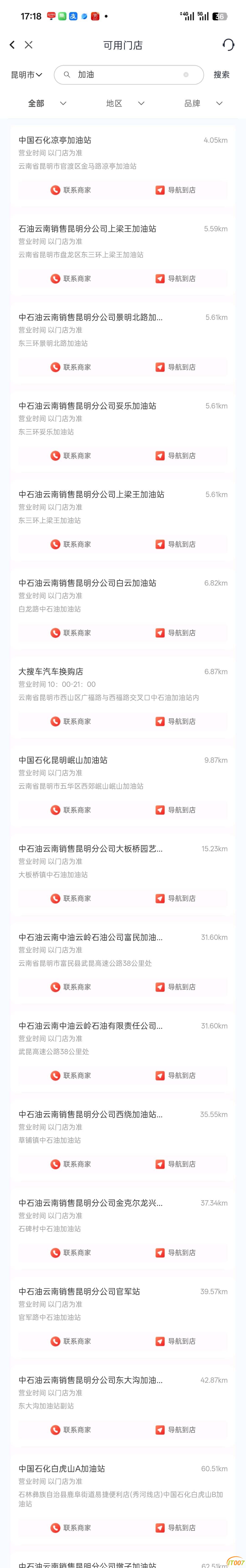
Task: Expand the 品牌 filter dropdown
Action: 203,103
